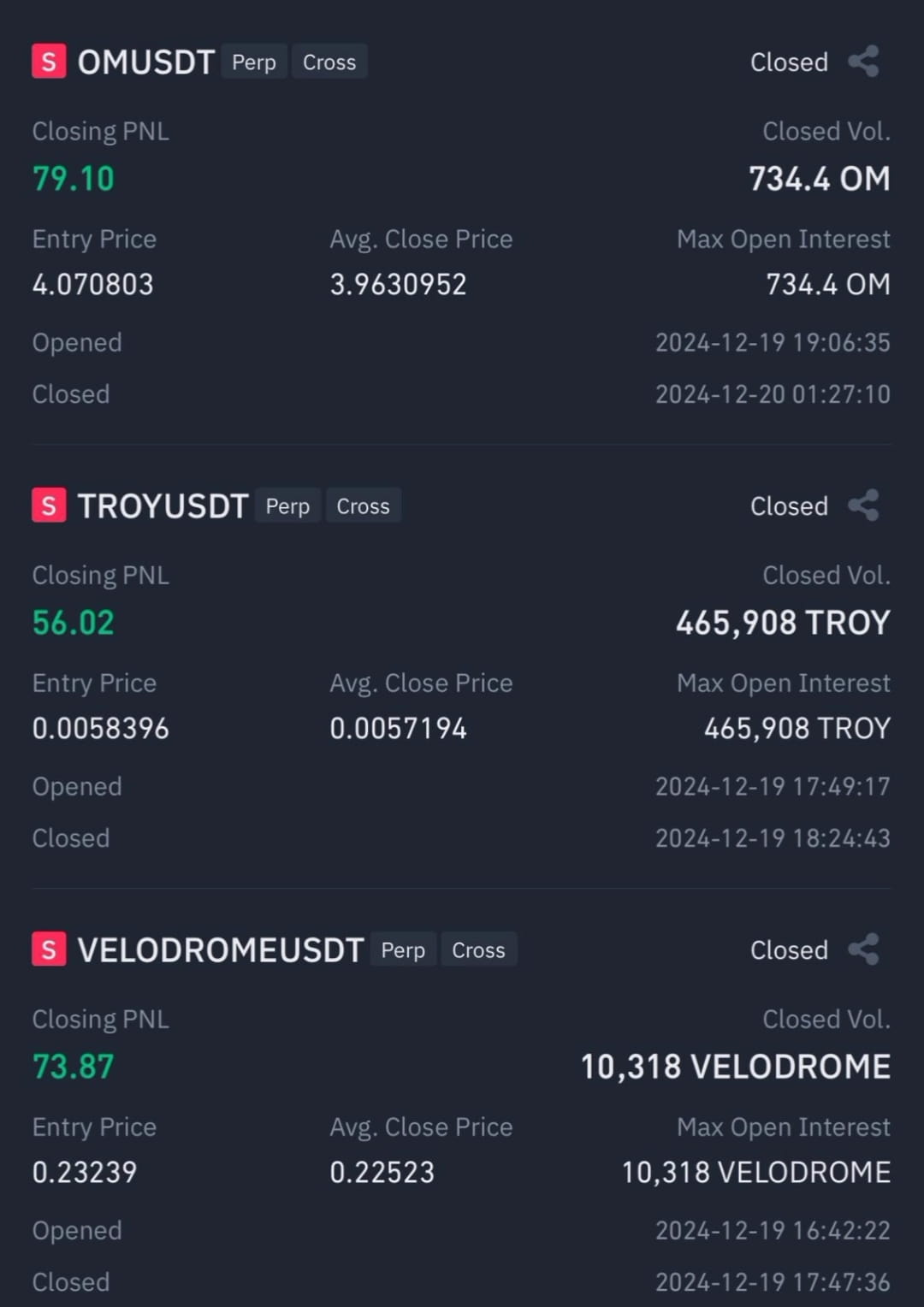The width and height of the screenshot is (924, 1307).
Task: Select the Closed status on TROYUSDT
Action: coord(788,506)
